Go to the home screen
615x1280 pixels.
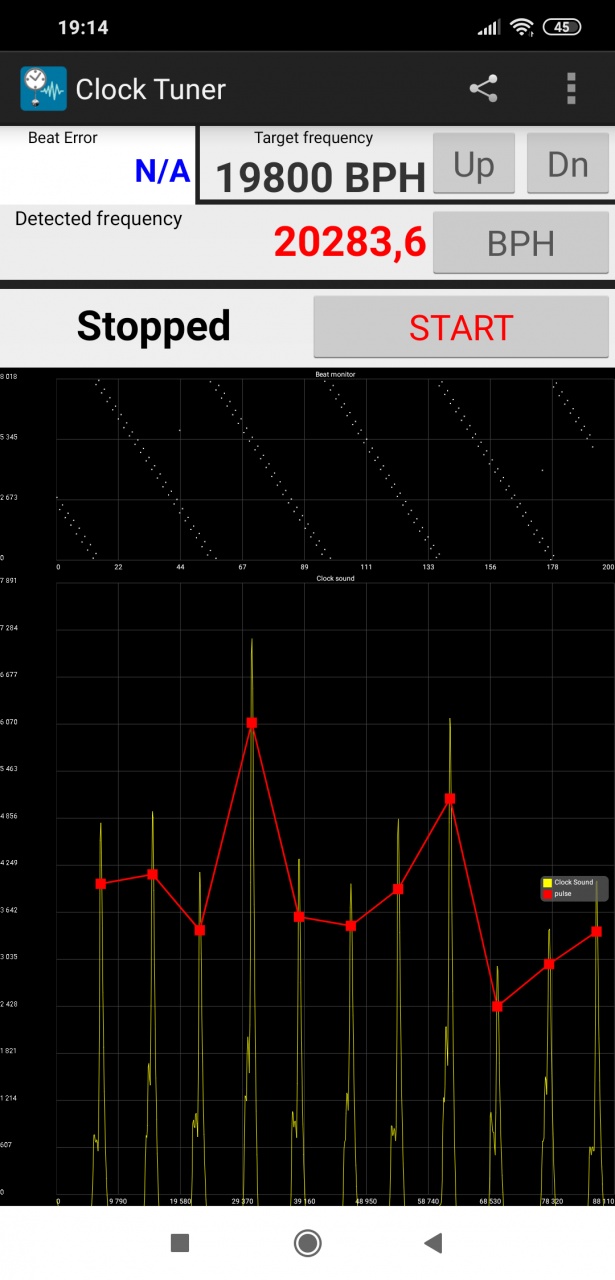[307, 1243]
